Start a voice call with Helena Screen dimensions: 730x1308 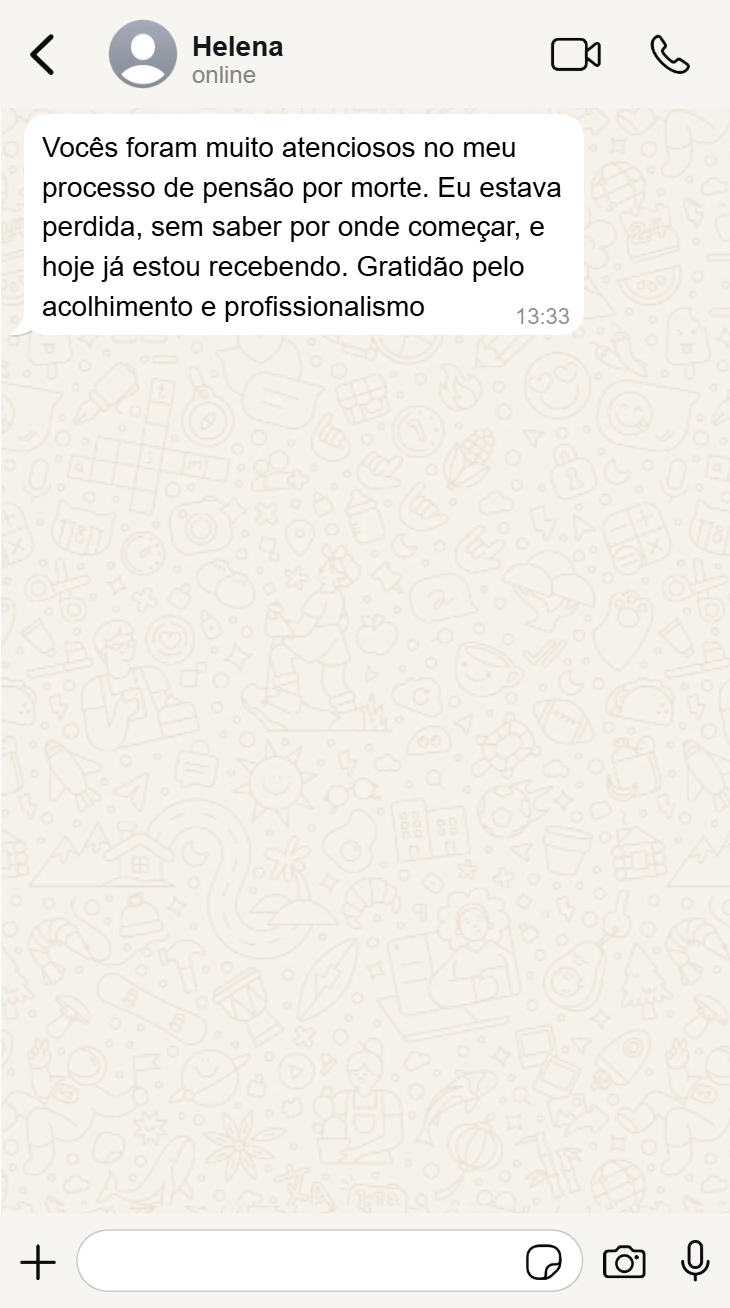click(x=669, y=55)
